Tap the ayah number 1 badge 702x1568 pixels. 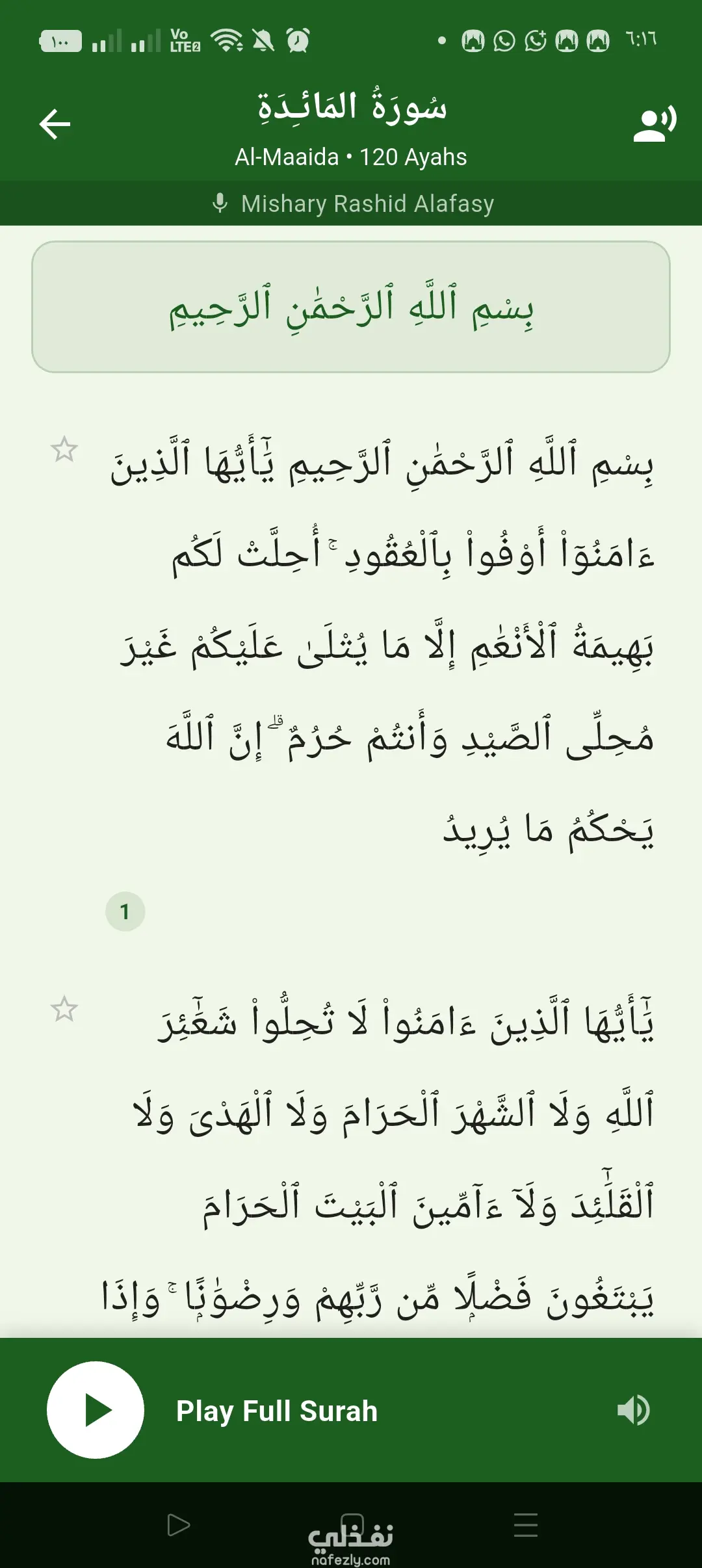coord(125,911)
